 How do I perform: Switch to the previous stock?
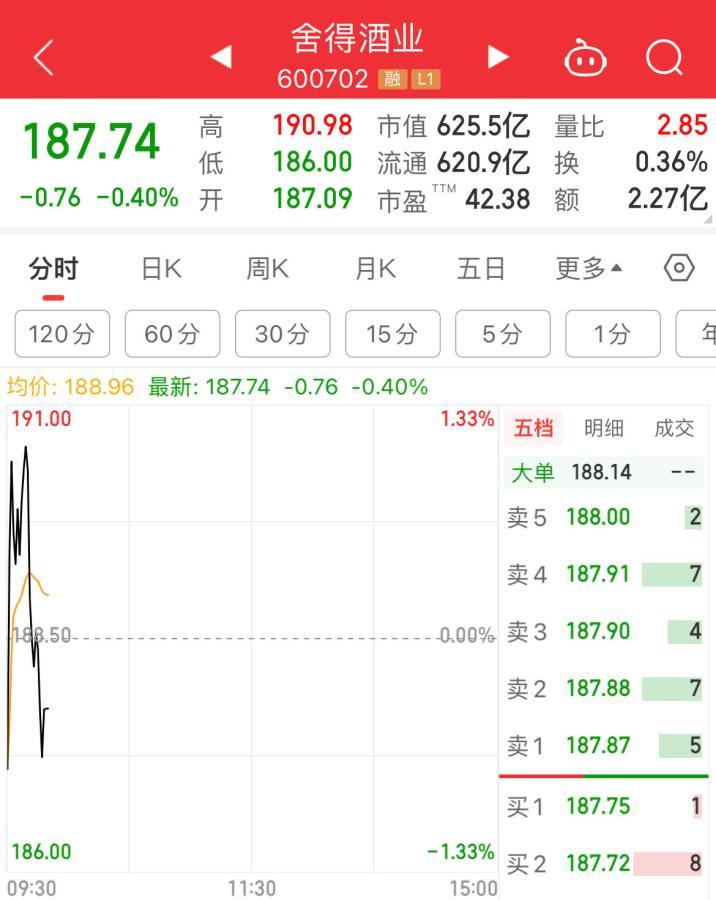[x=221, y=57]
